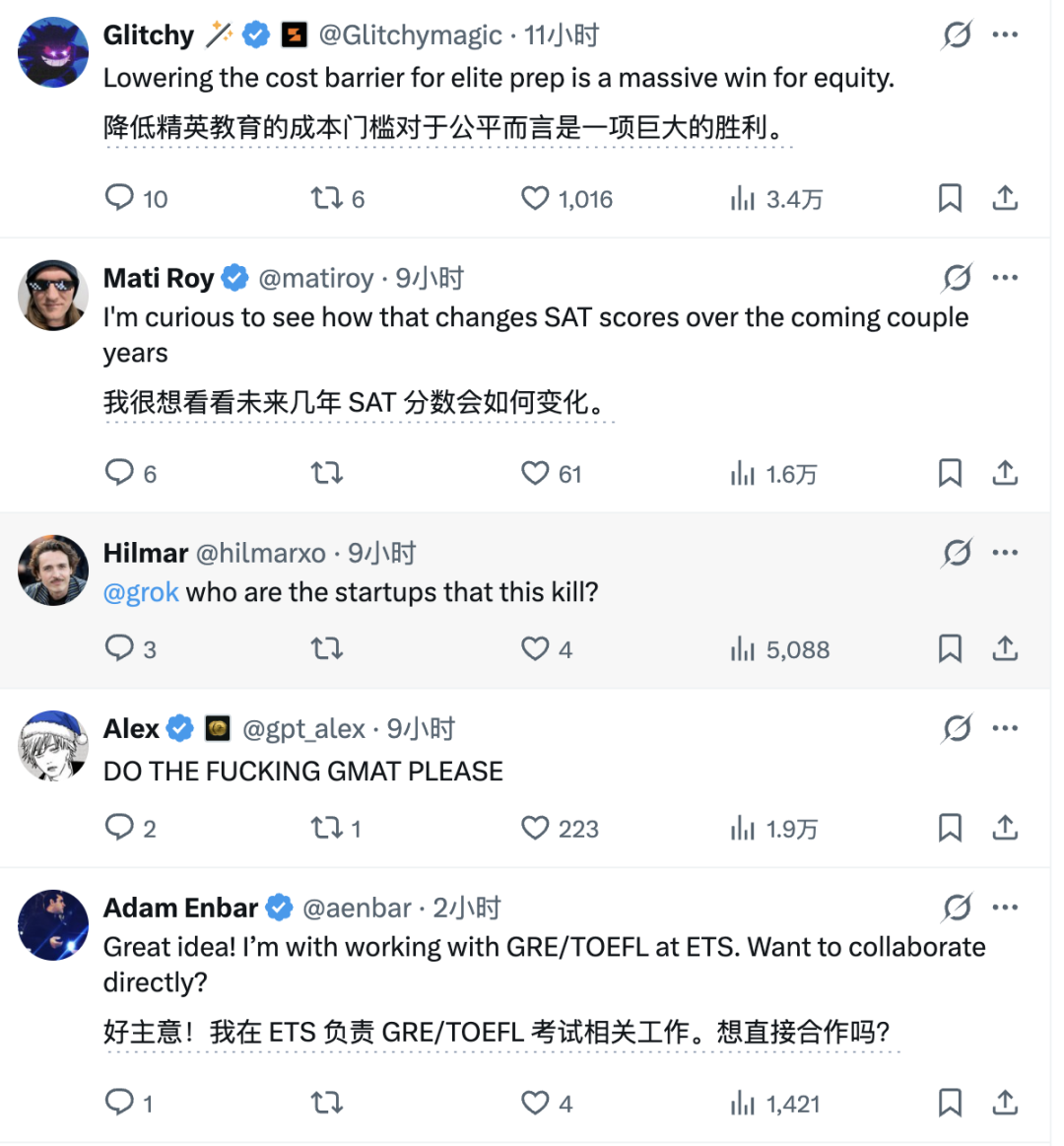
Task: Tap the Grok icon on Mati Roy's post
Action: click(x=957, y=278)
